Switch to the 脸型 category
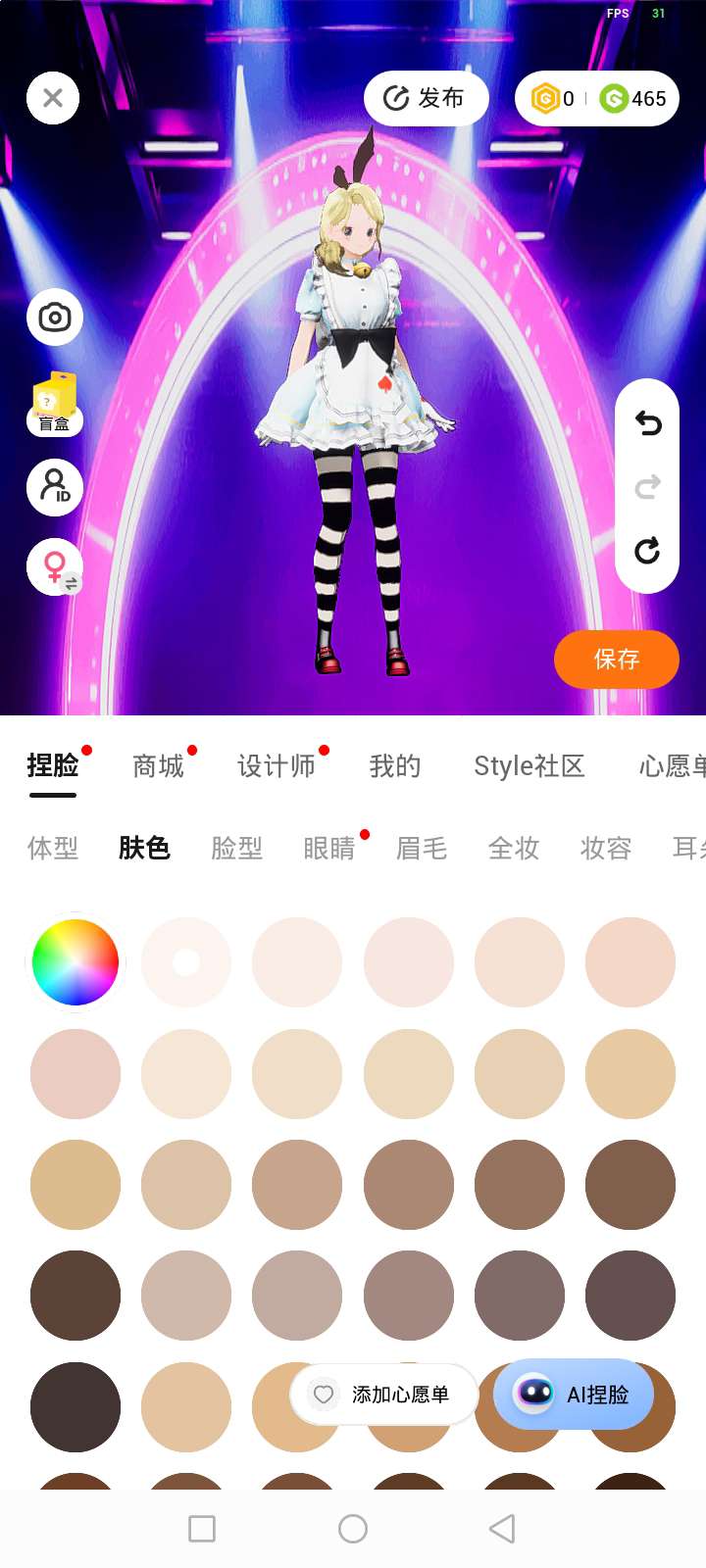 [237, 848]
